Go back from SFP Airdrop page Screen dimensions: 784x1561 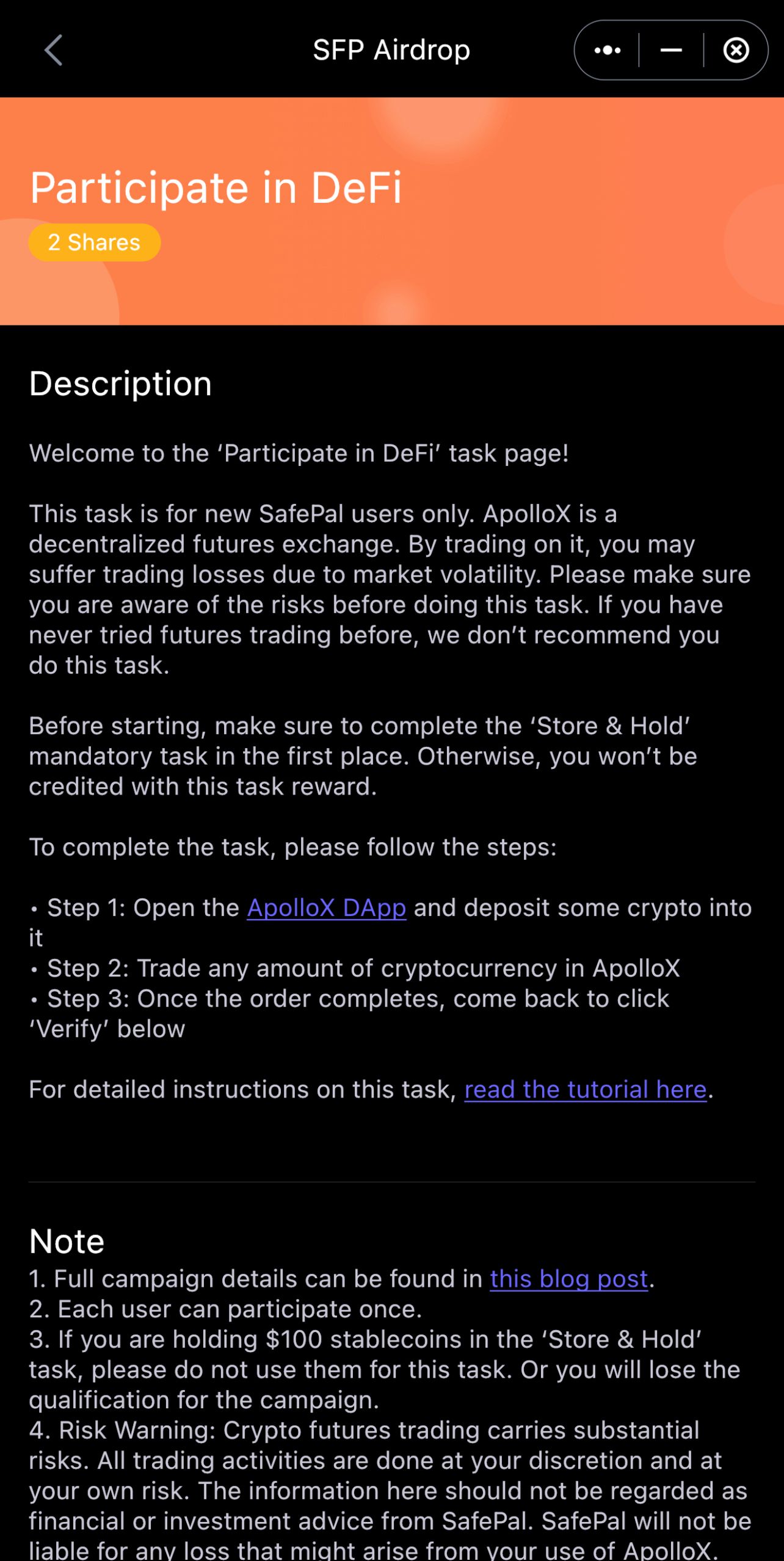(x=54, y=50)
